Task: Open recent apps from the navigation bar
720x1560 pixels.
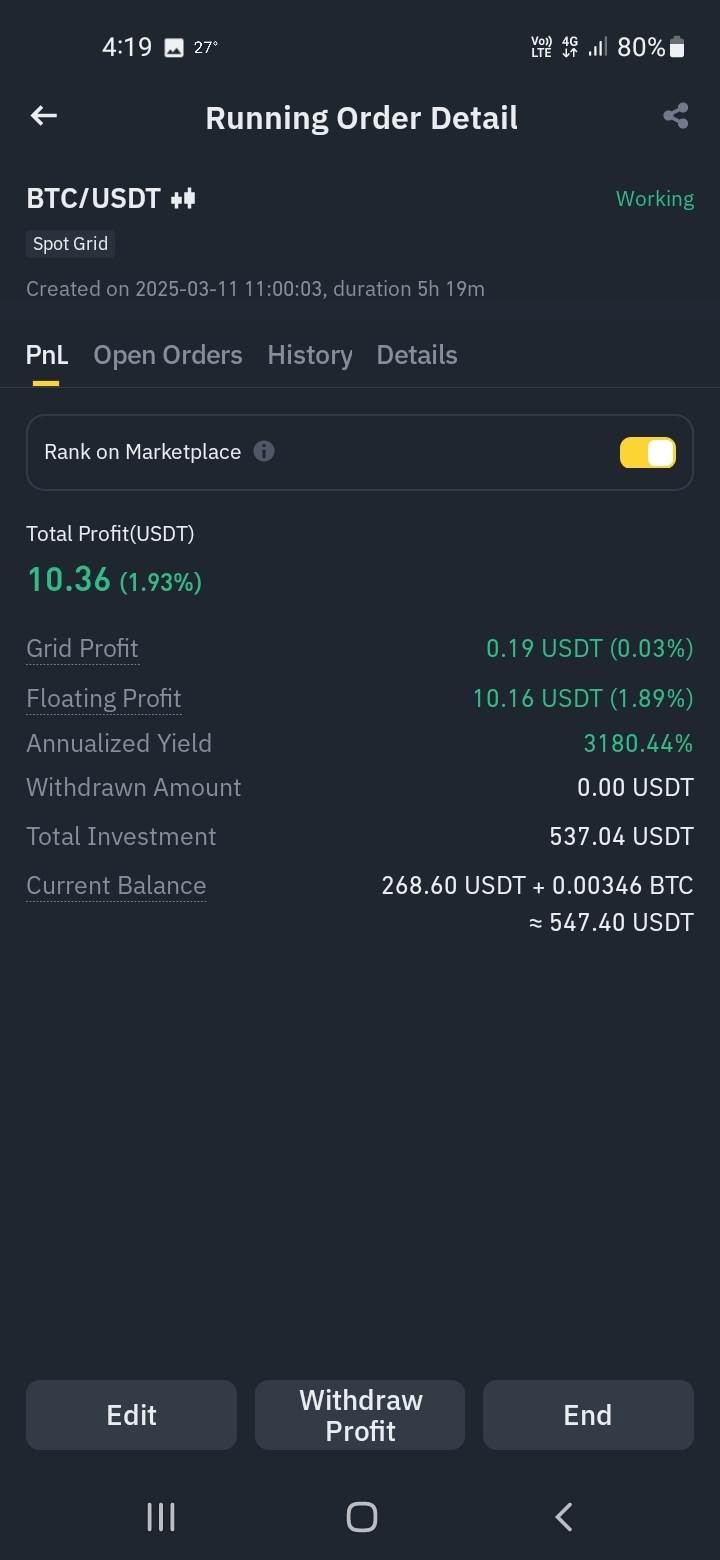Action: click(160, 1516)
